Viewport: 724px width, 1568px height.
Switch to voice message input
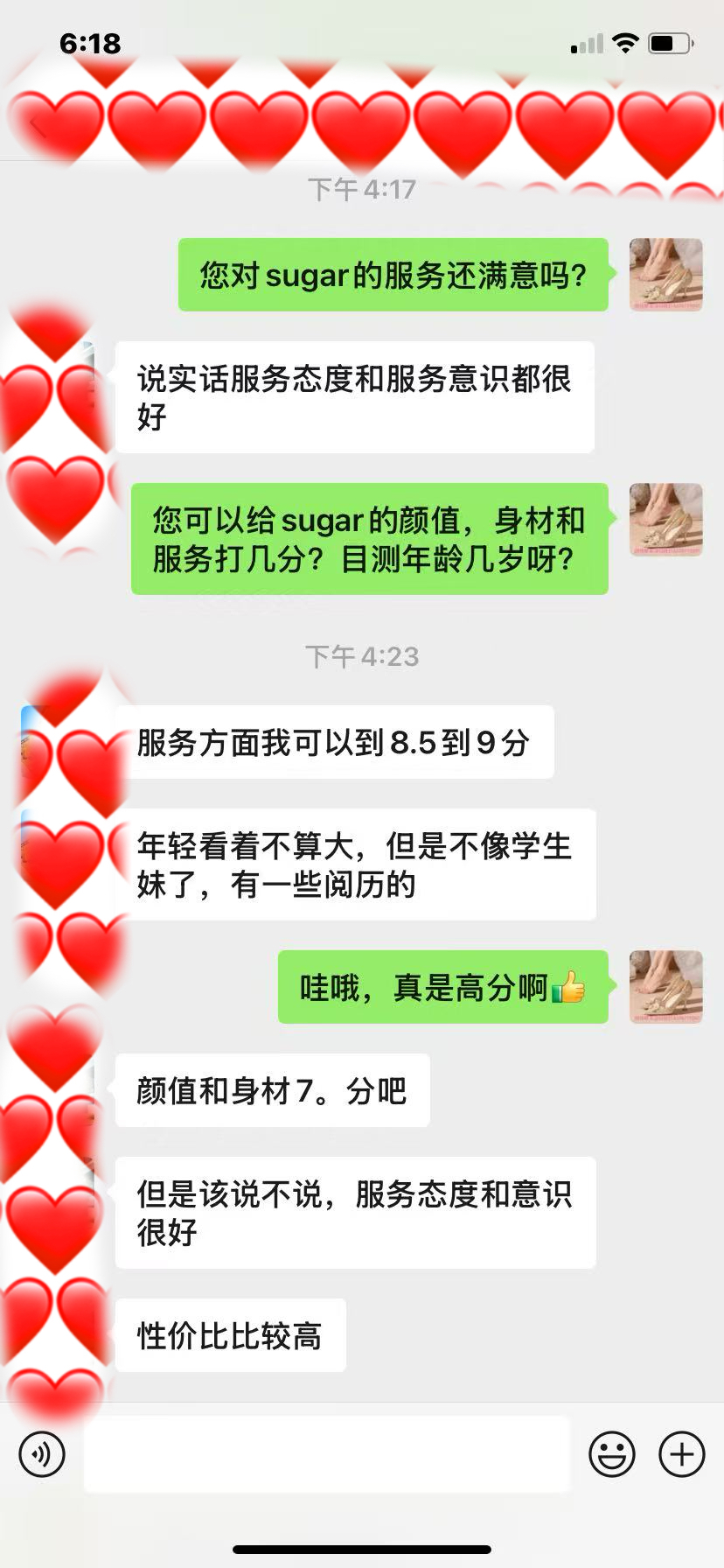click(42, 1454)
